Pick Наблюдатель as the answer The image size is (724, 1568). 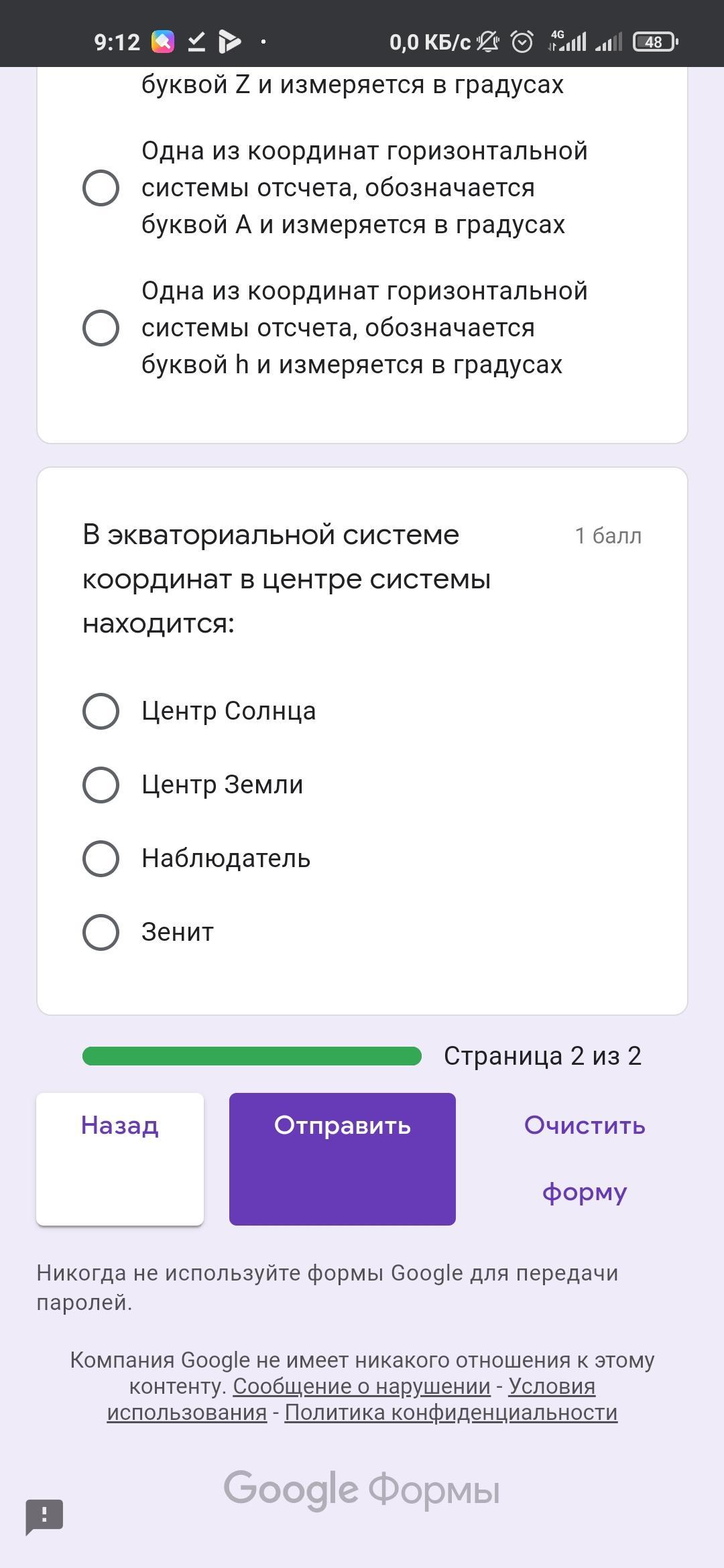[101, 858]
